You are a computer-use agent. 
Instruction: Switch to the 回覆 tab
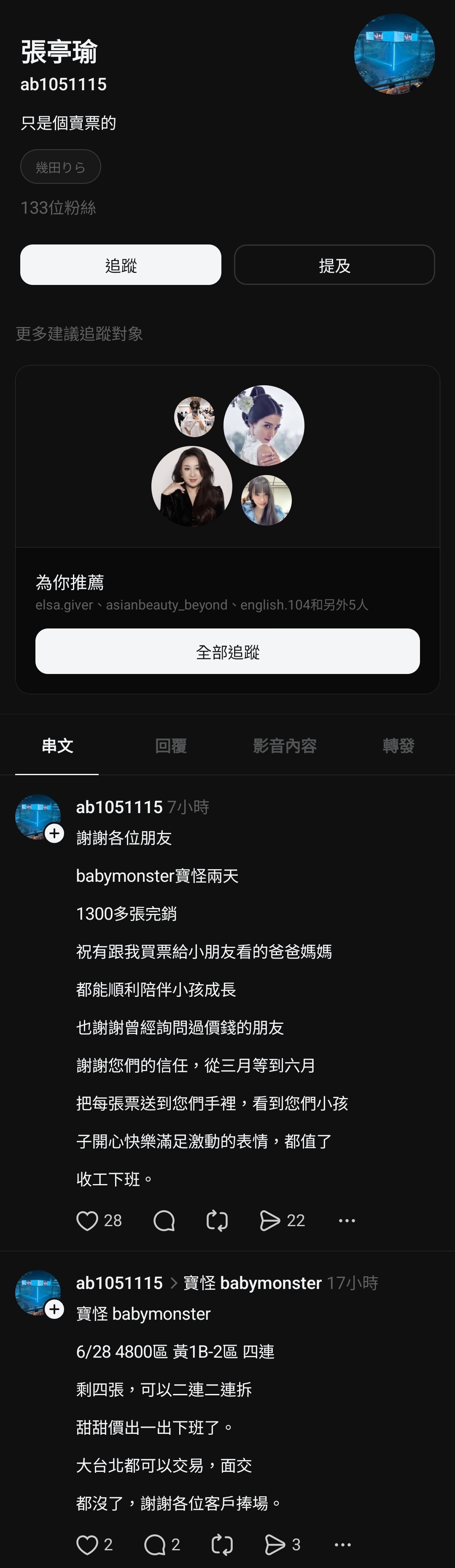click(x=170, y=746)
